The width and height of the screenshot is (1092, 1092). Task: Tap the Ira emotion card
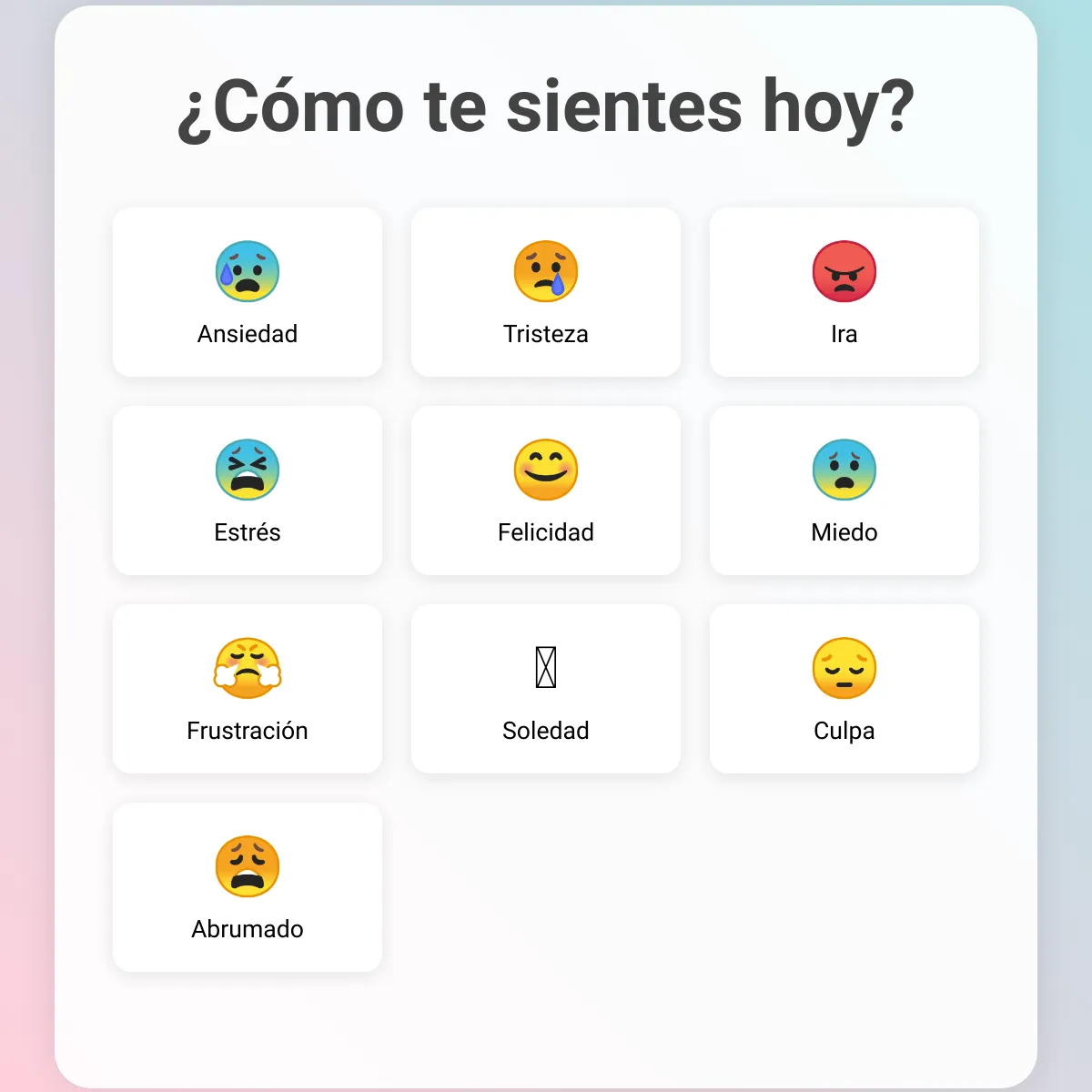click(x=844, y=292)
